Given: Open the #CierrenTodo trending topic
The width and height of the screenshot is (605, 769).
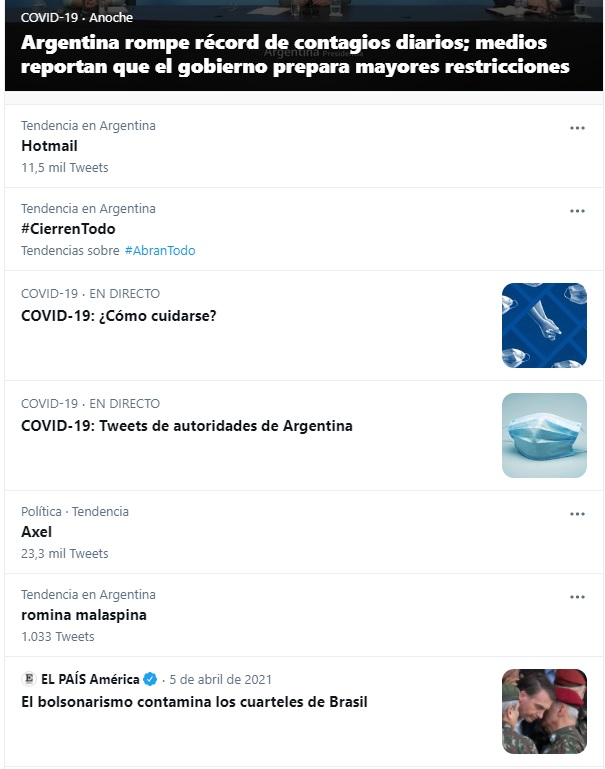Looking at the screenshot, I should [x=68, y=229].
